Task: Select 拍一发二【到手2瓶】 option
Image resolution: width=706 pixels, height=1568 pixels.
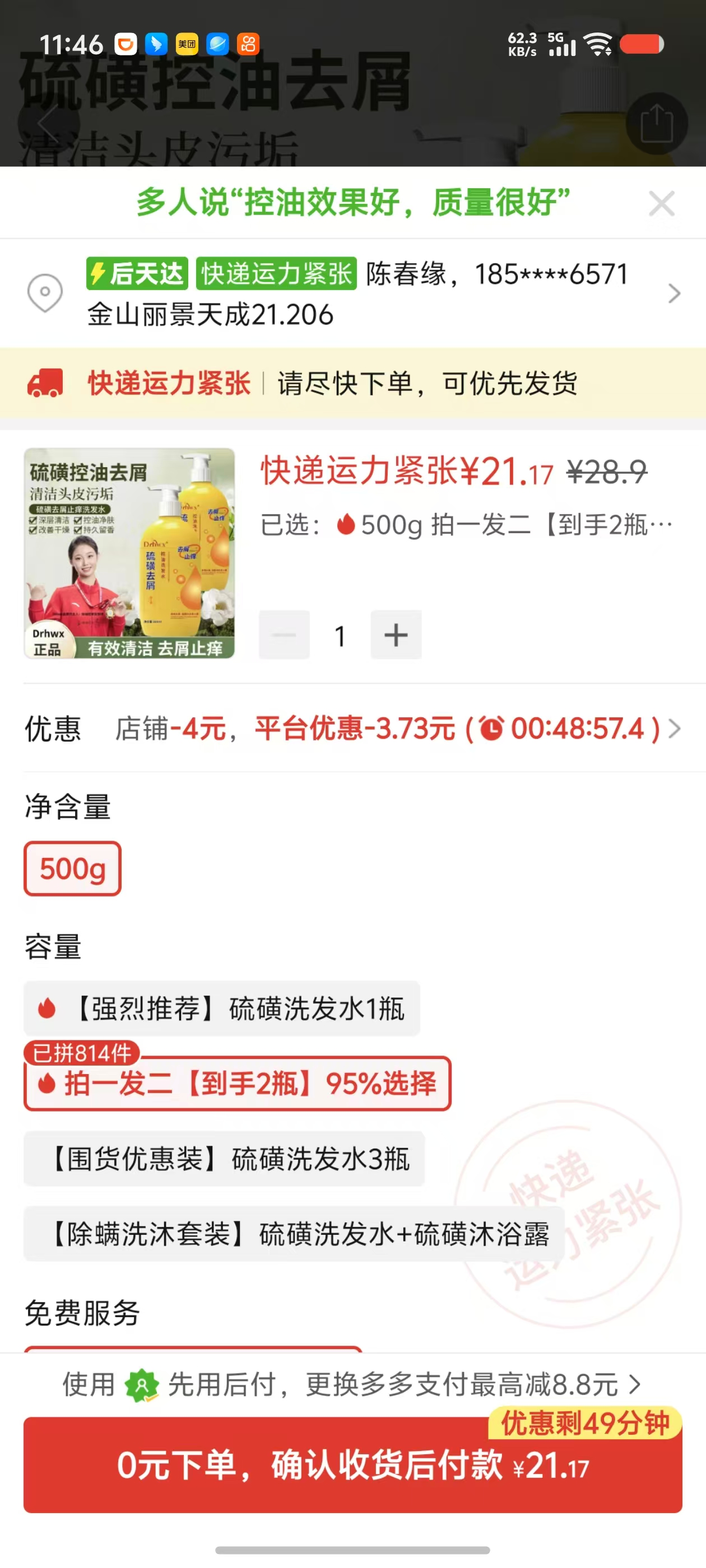Action: pos(238,1084)
